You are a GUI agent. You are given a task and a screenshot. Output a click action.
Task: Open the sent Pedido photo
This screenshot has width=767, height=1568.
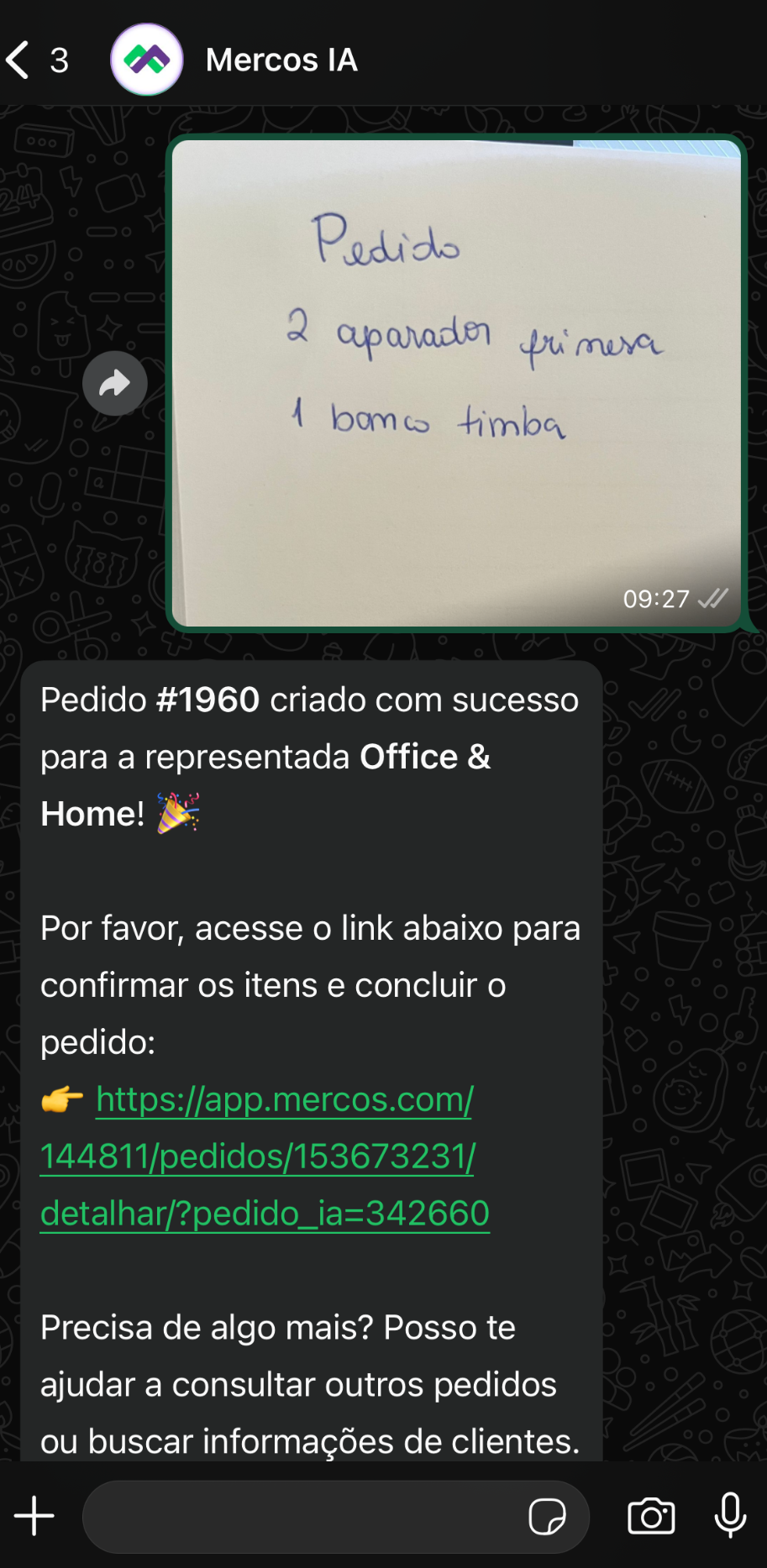coord(456,382)
